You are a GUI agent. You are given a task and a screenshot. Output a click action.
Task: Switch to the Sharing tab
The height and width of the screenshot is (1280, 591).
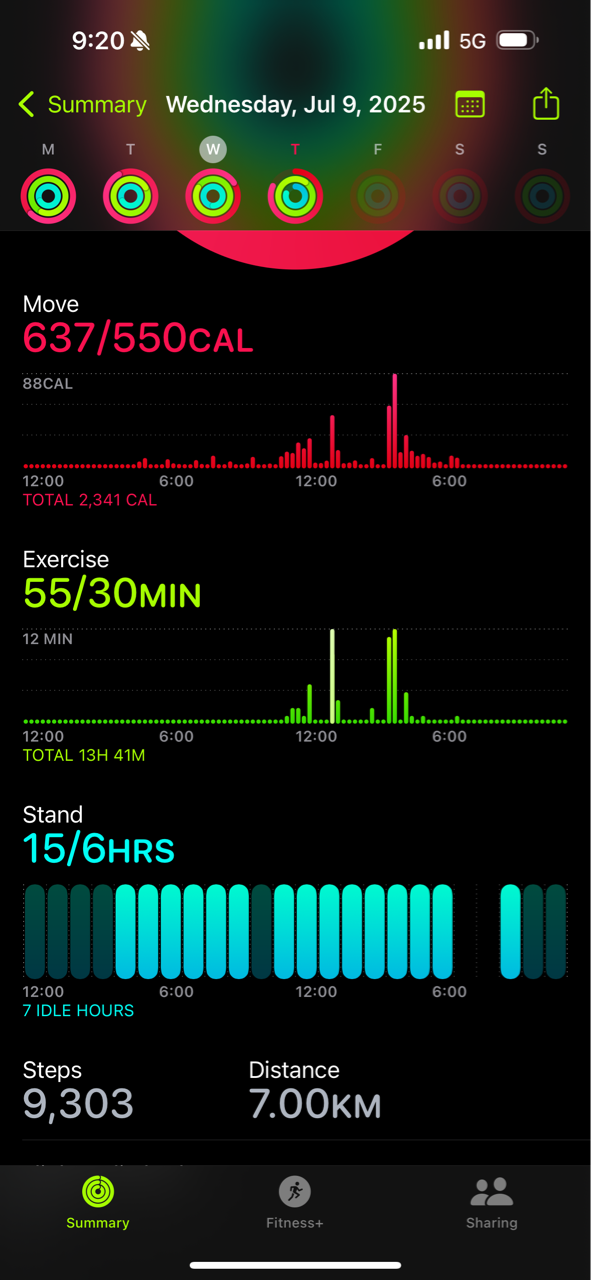[491, 1202]
